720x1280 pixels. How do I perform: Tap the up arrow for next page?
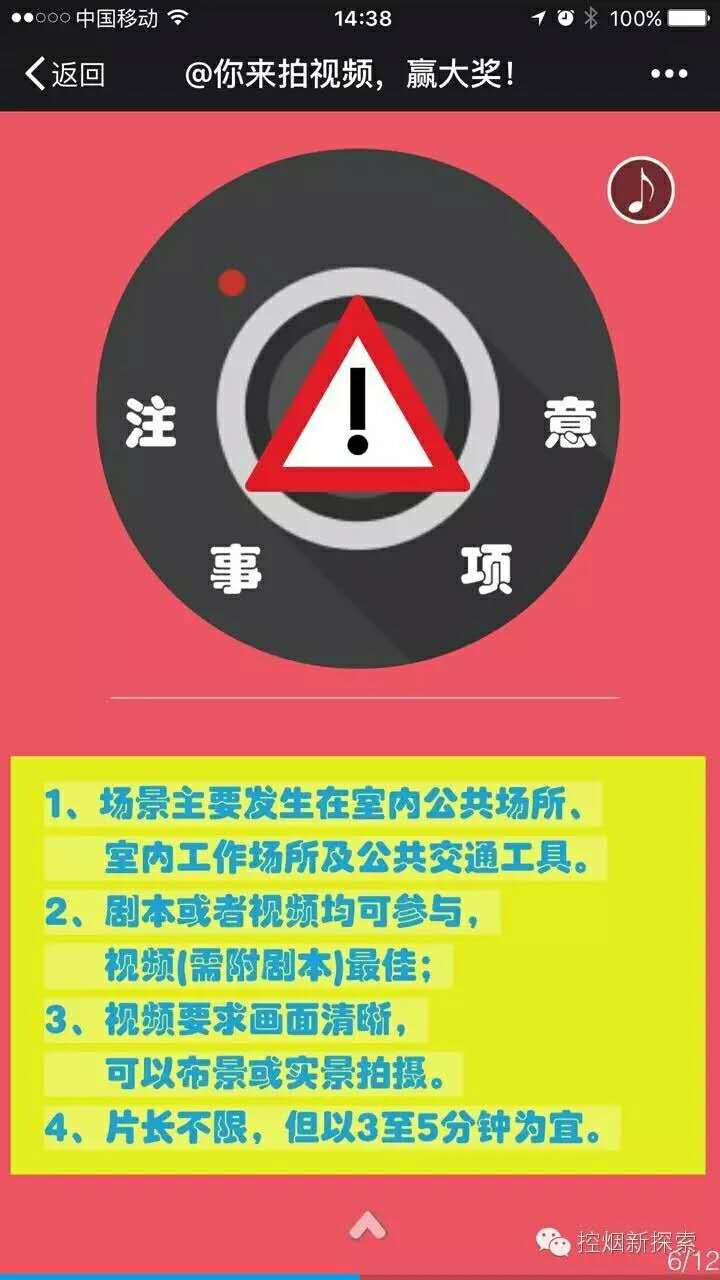point(367,1225)
